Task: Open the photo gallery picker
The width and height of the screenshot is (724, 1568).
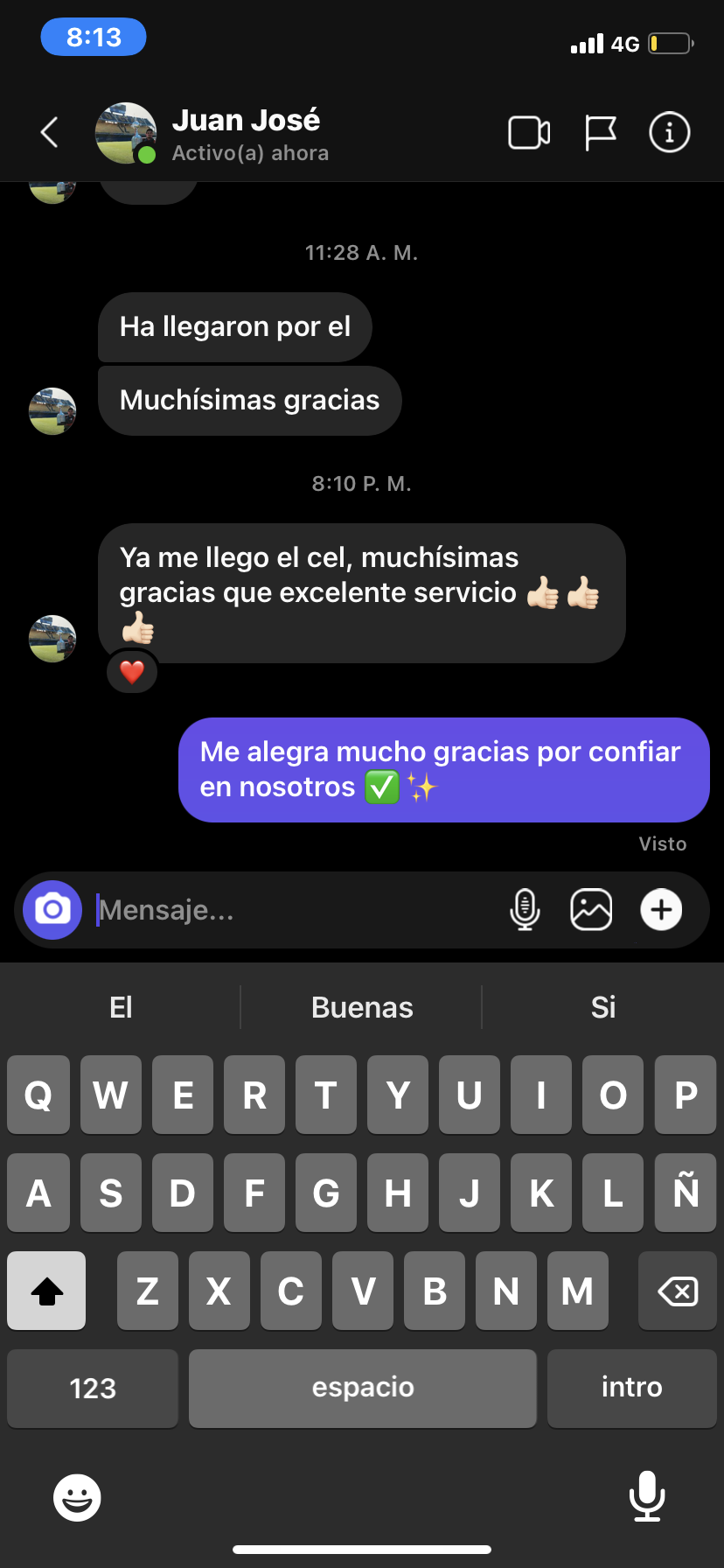Action: [x=591, y=910]
